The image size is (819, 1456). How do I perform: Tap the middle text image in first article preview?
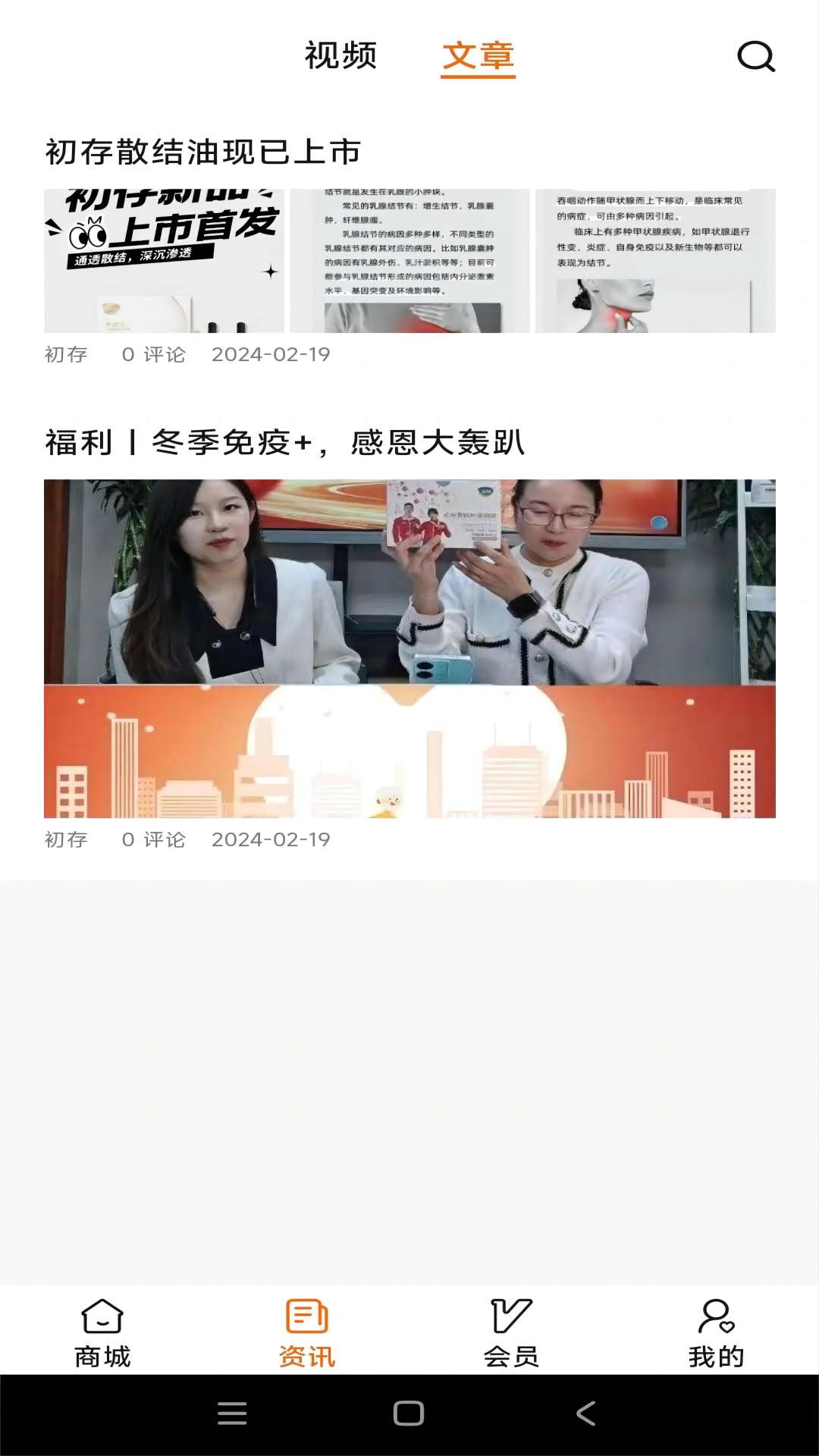(410, 259)
